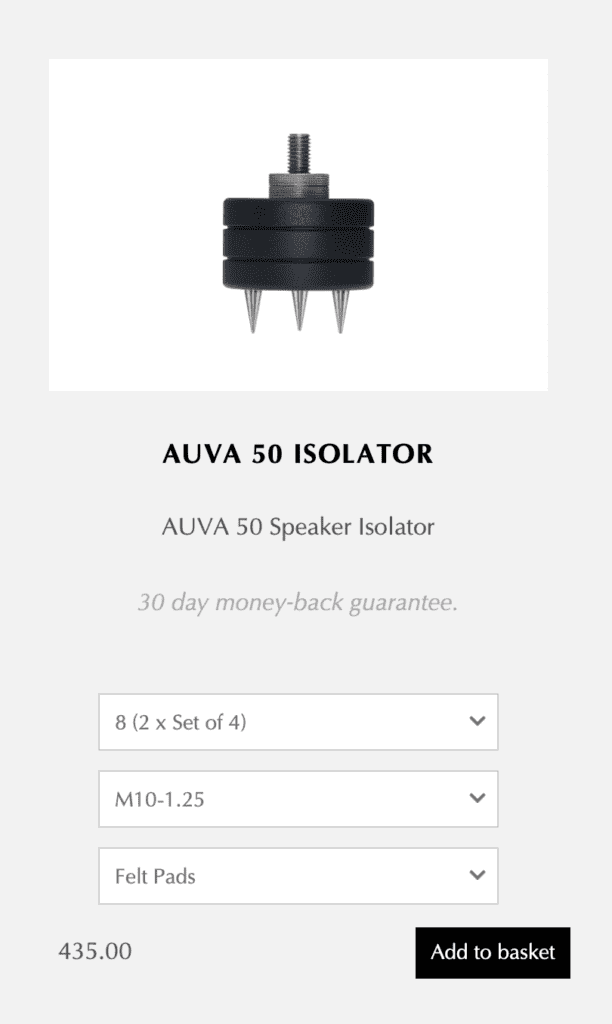Open the M10-1.25 thread size dropdown
The width and height of the screenshot is (612, 1024).
(298, 799)
